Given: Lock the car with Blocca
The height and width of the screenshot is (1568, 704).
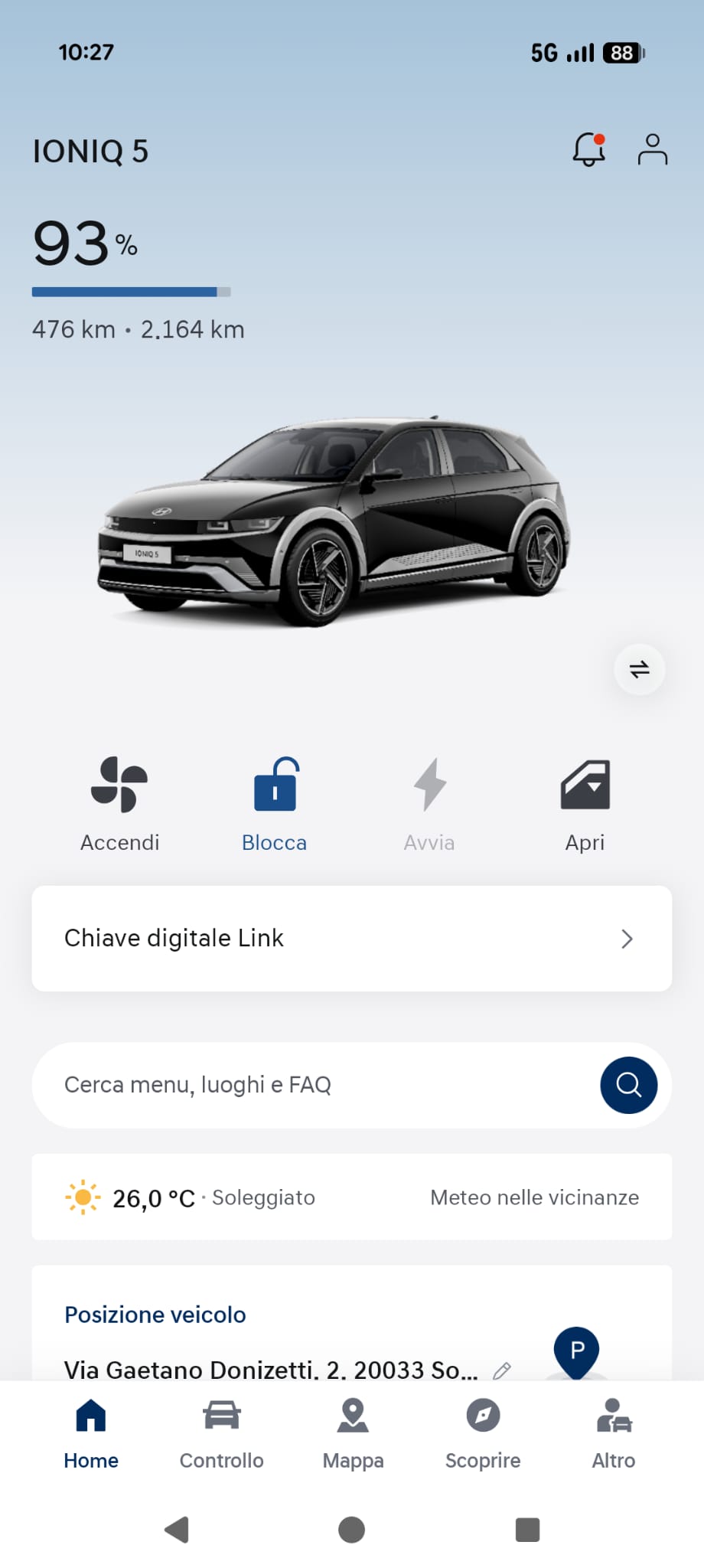Looking at the screenshot, I should click(275, 804).
